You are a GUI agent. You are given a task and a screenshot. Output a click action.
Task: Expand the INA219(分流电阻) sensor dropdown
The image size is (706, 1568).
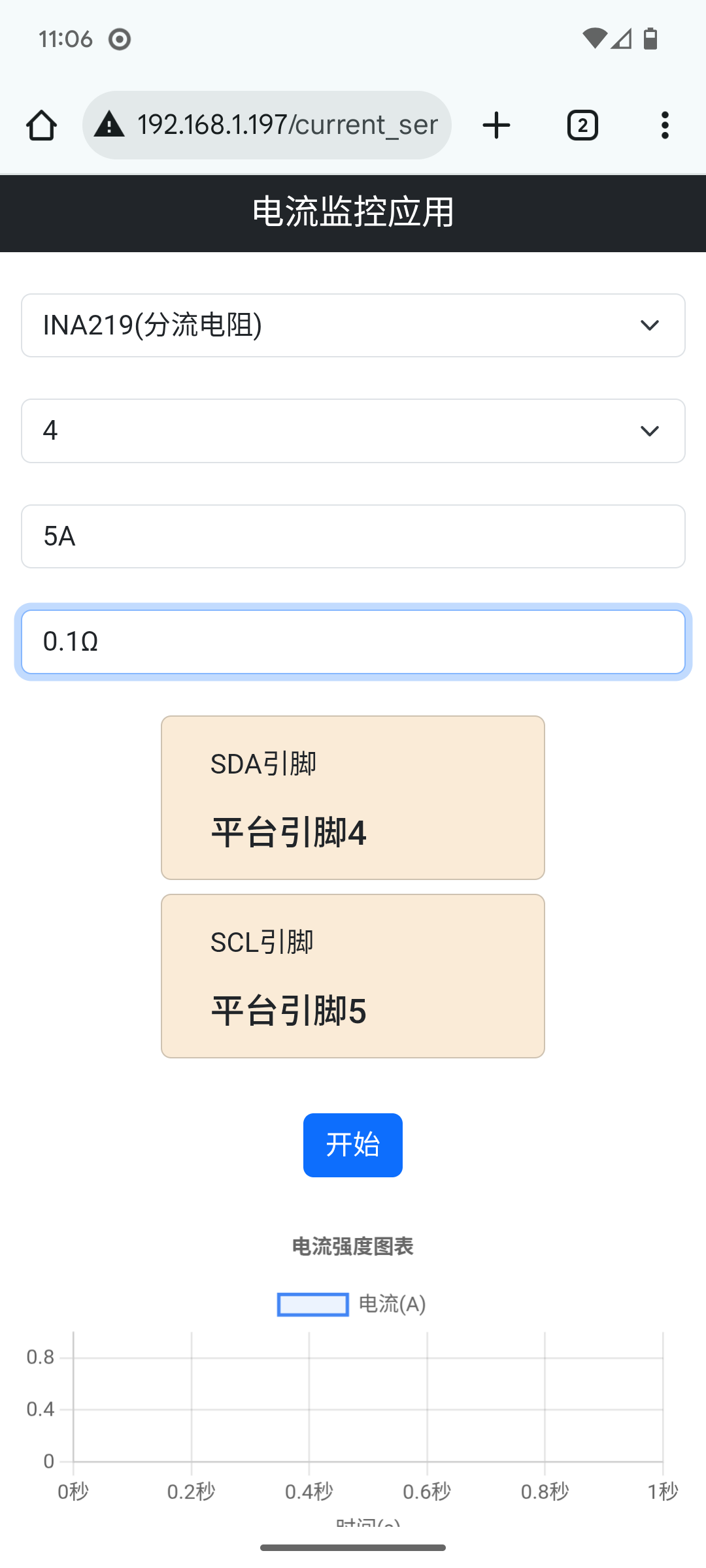(x=353, y=325)
